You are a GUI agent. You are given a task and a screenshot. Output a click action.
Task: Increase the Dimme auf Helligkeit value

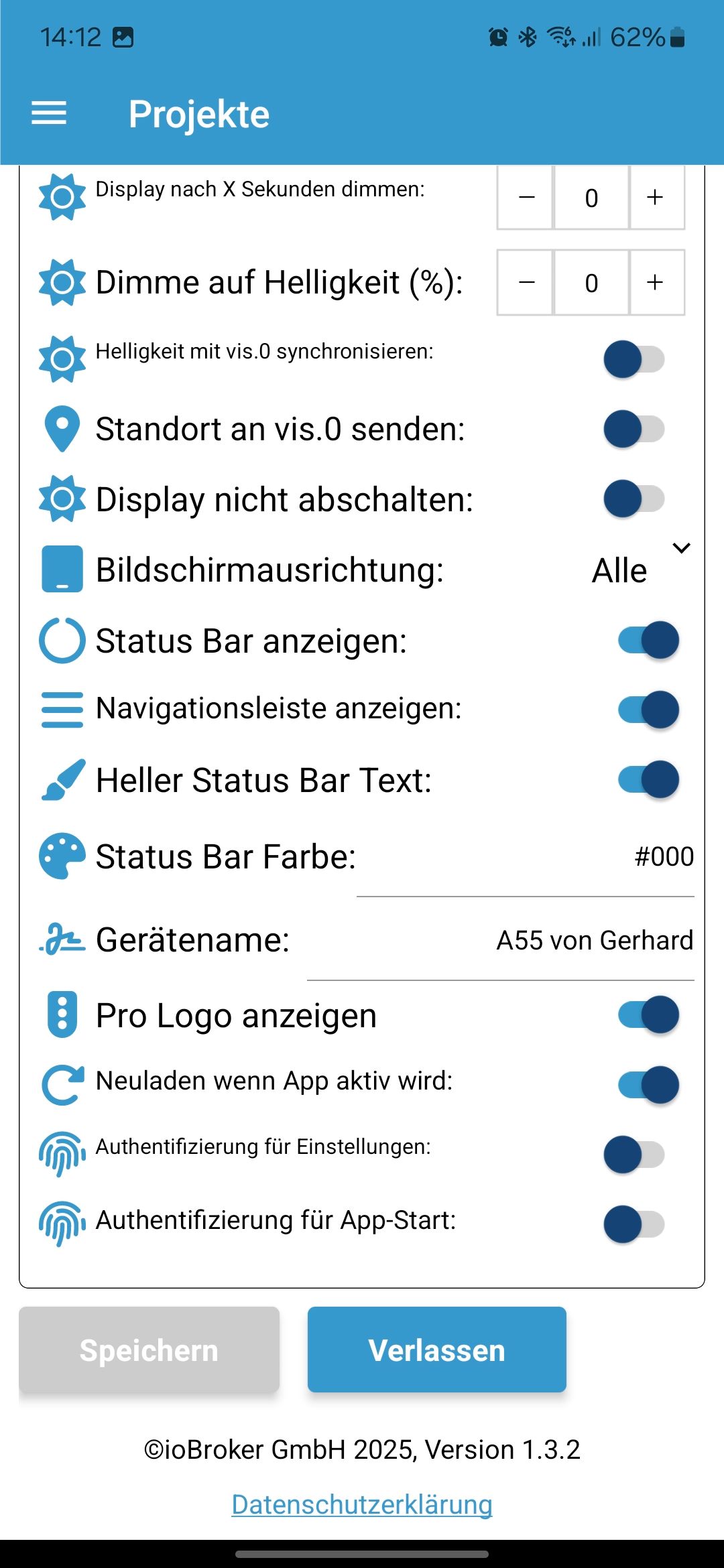coord(656,282)
